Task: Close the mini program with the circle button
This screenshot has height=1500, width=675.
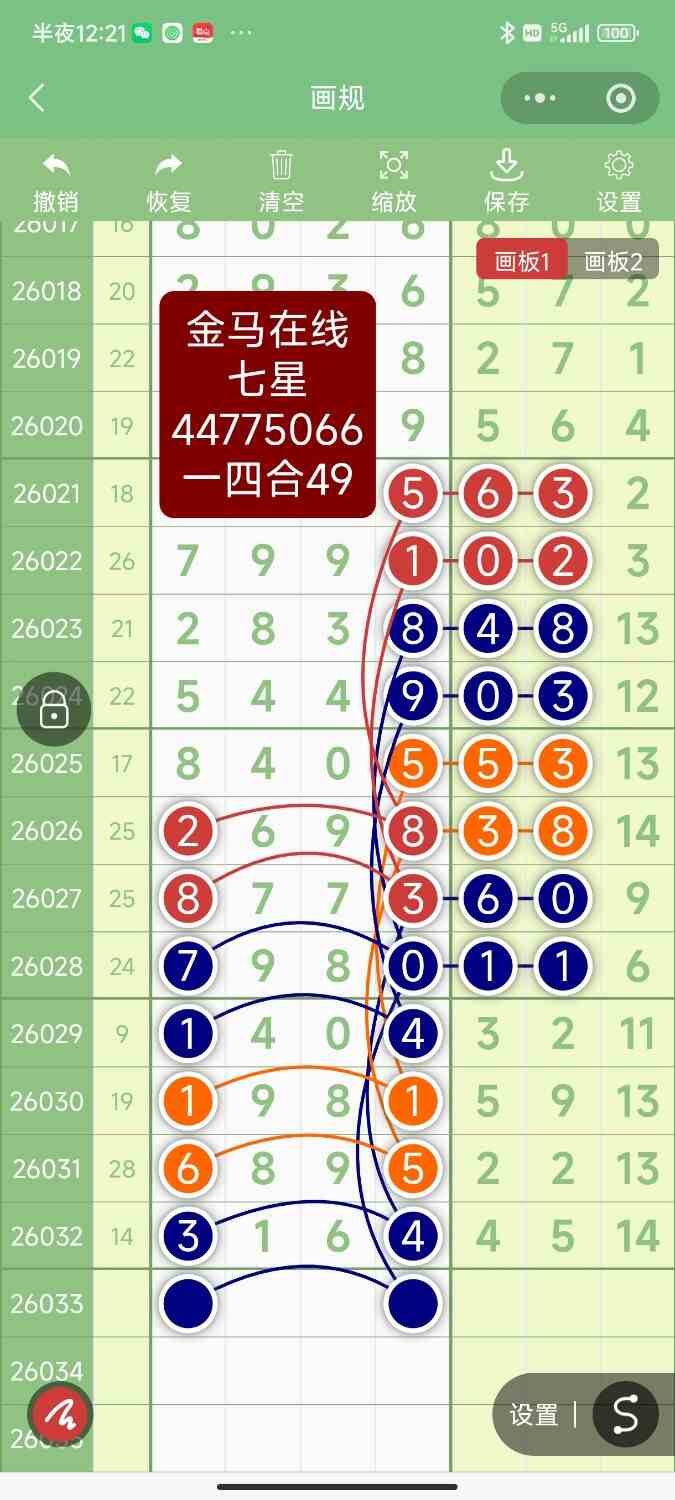Action: click(x=621, y=98)
